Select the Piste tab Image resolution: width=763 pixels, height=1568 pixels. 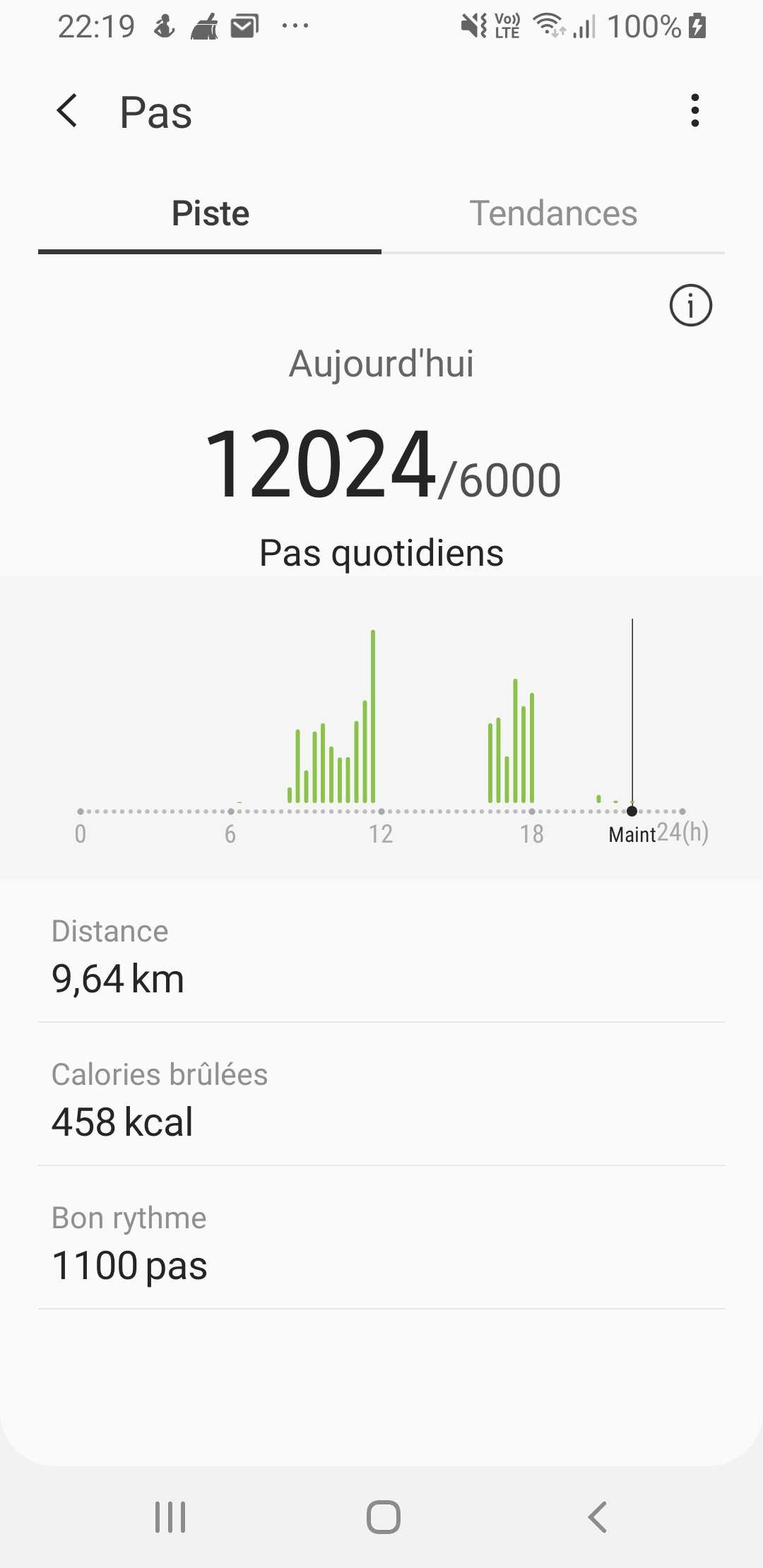(x=210, y=213)
